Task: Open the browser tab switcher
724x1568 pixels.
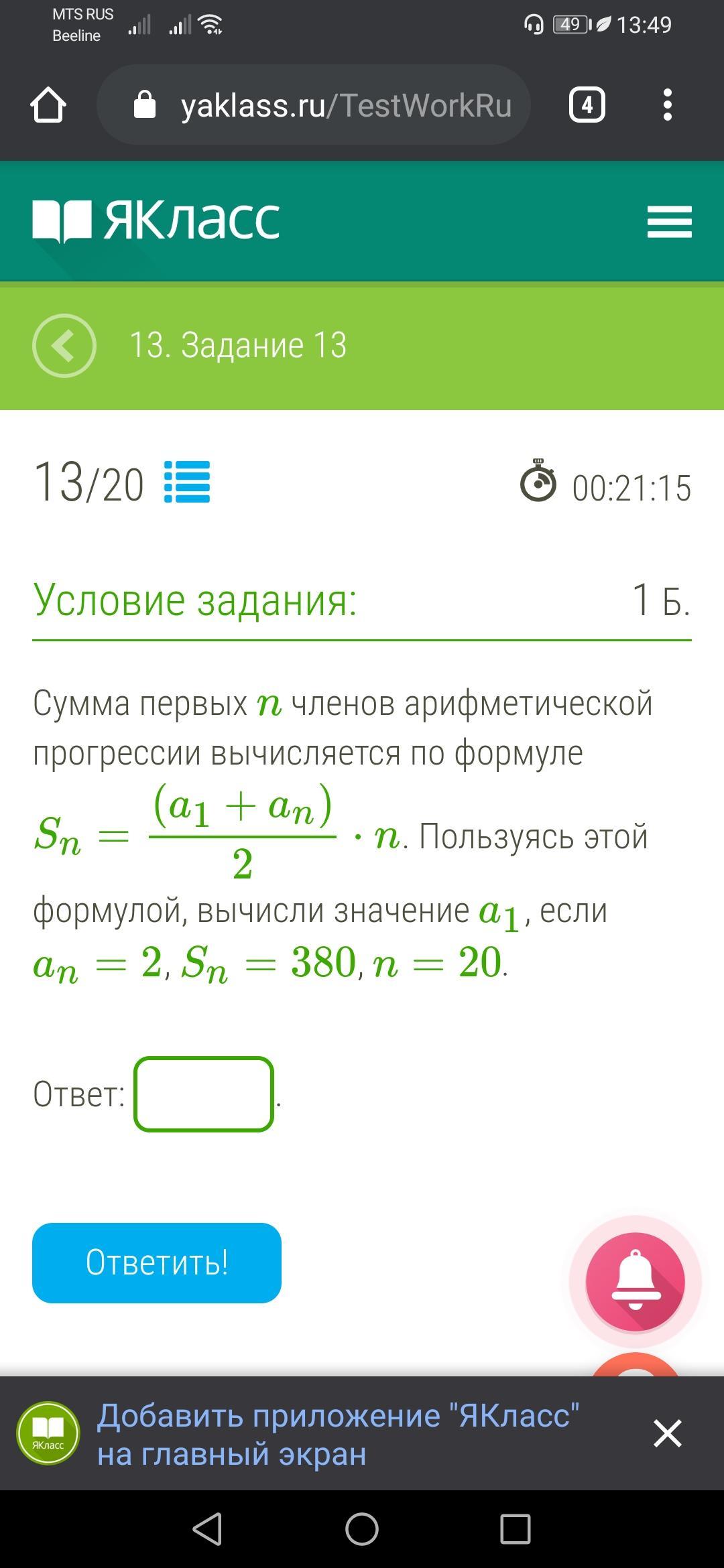Action: 587,105
